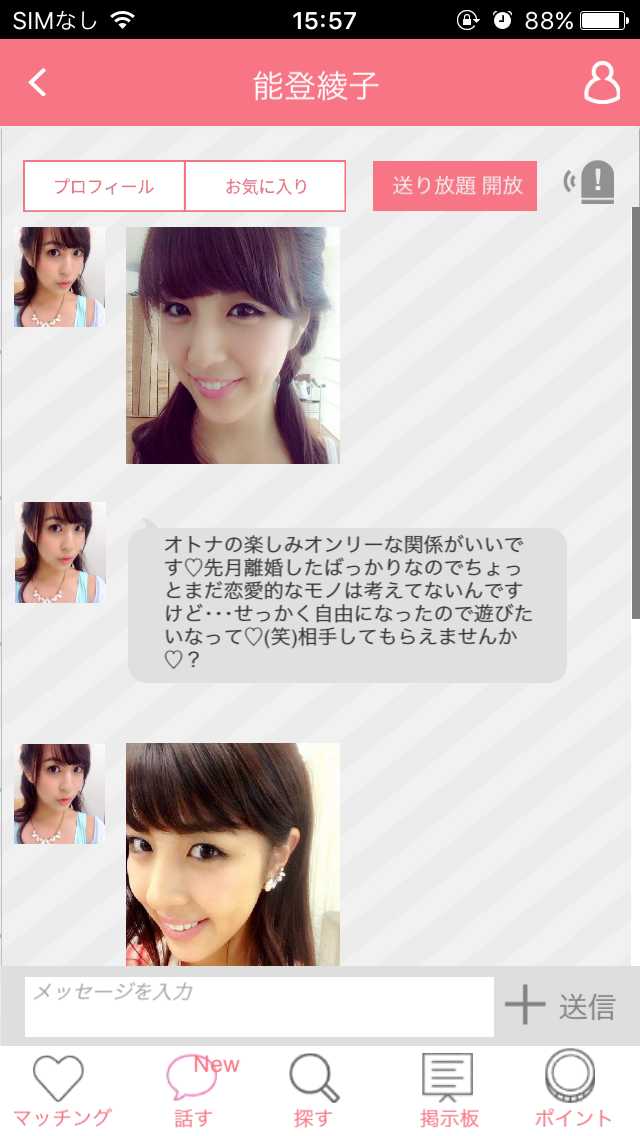This screenshot has width=640, height=1136.
Task: Open the ポイント tab
Action: point(573,1091)
